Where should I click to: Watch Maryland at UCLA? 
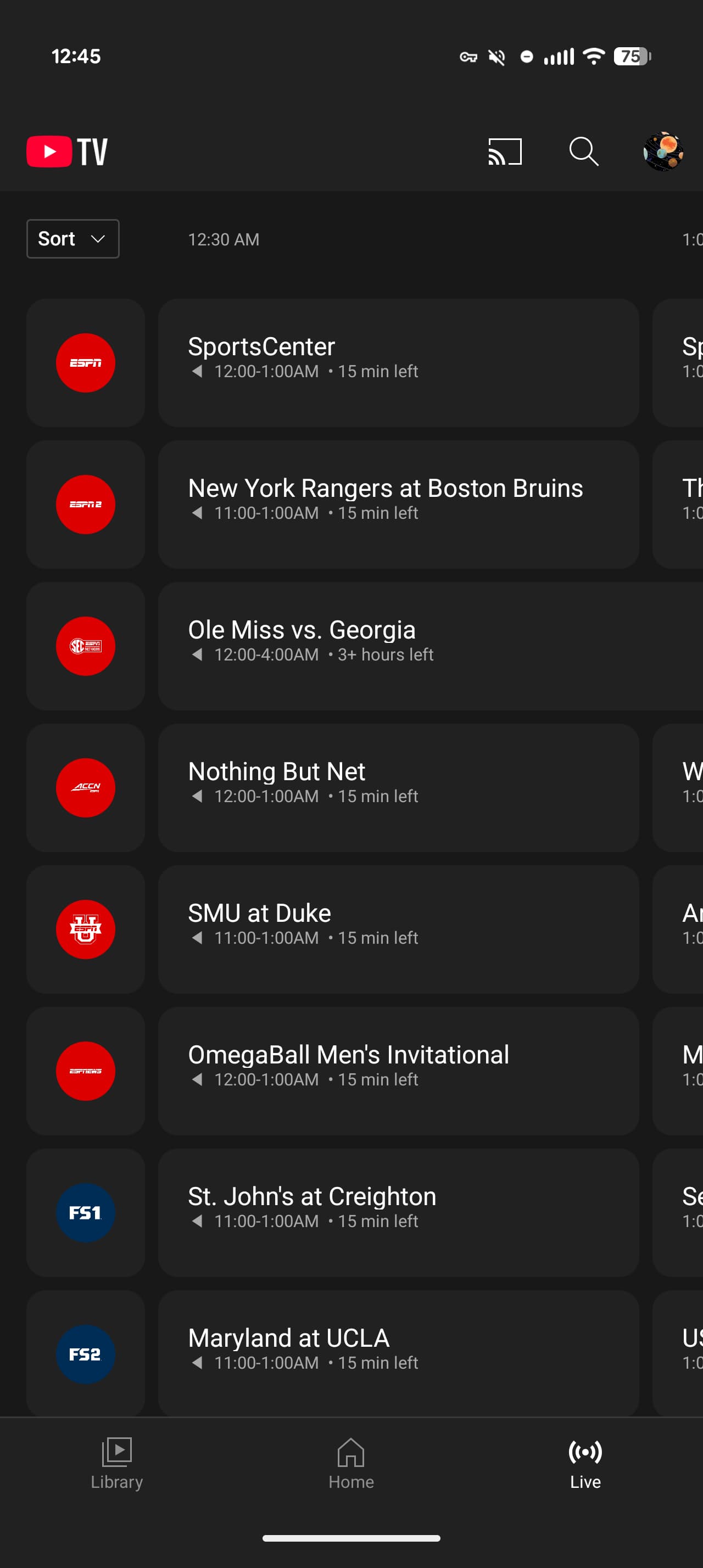pyautogui.click(x=398, y=1353)
